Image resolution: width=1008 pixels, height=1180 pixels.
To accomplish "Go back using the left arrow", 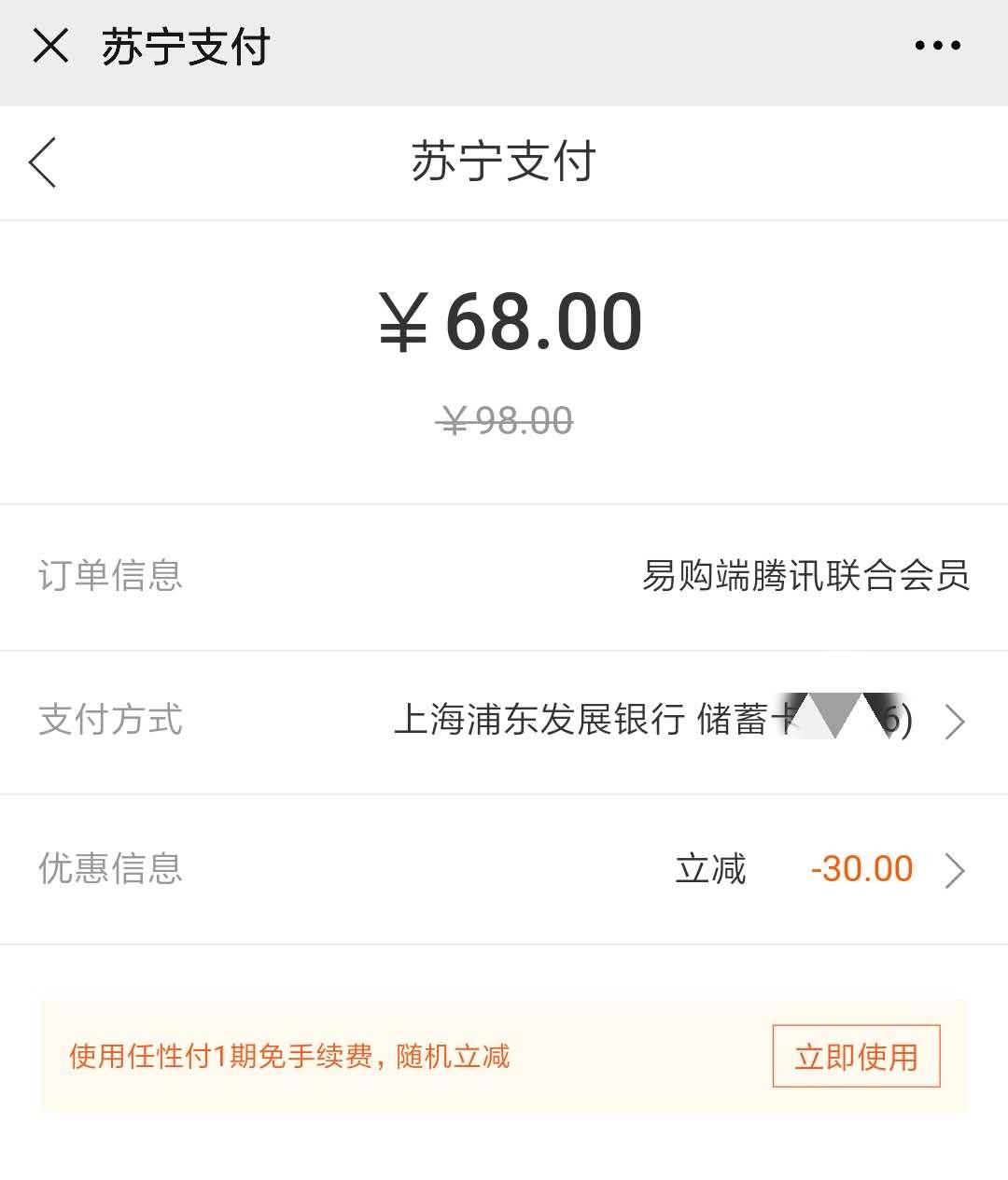I will [x=42, y=162].
